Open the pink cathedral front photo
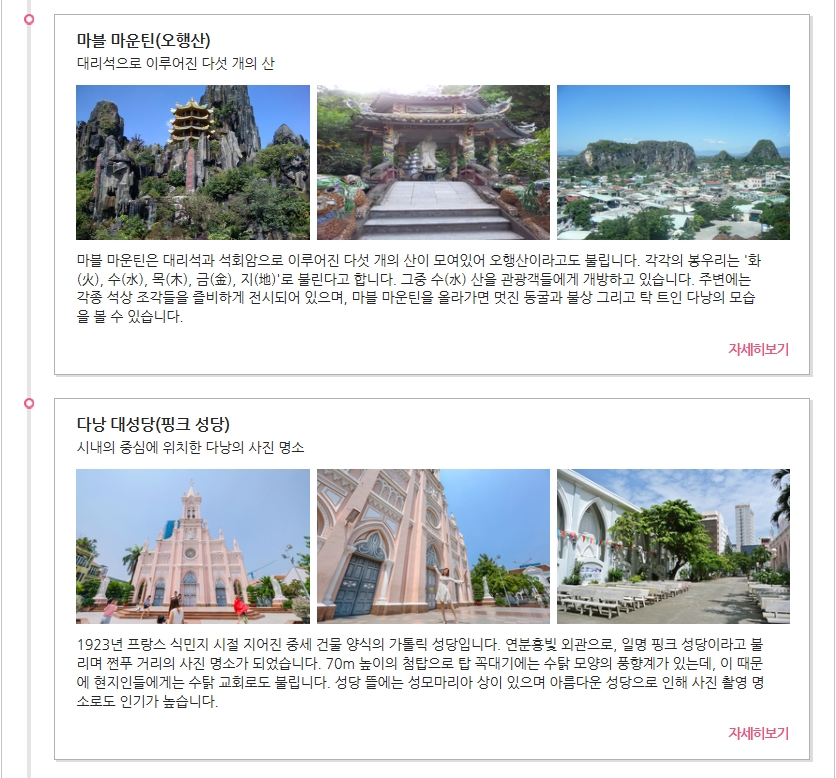 pyautogui.click(x=193, y=546)
